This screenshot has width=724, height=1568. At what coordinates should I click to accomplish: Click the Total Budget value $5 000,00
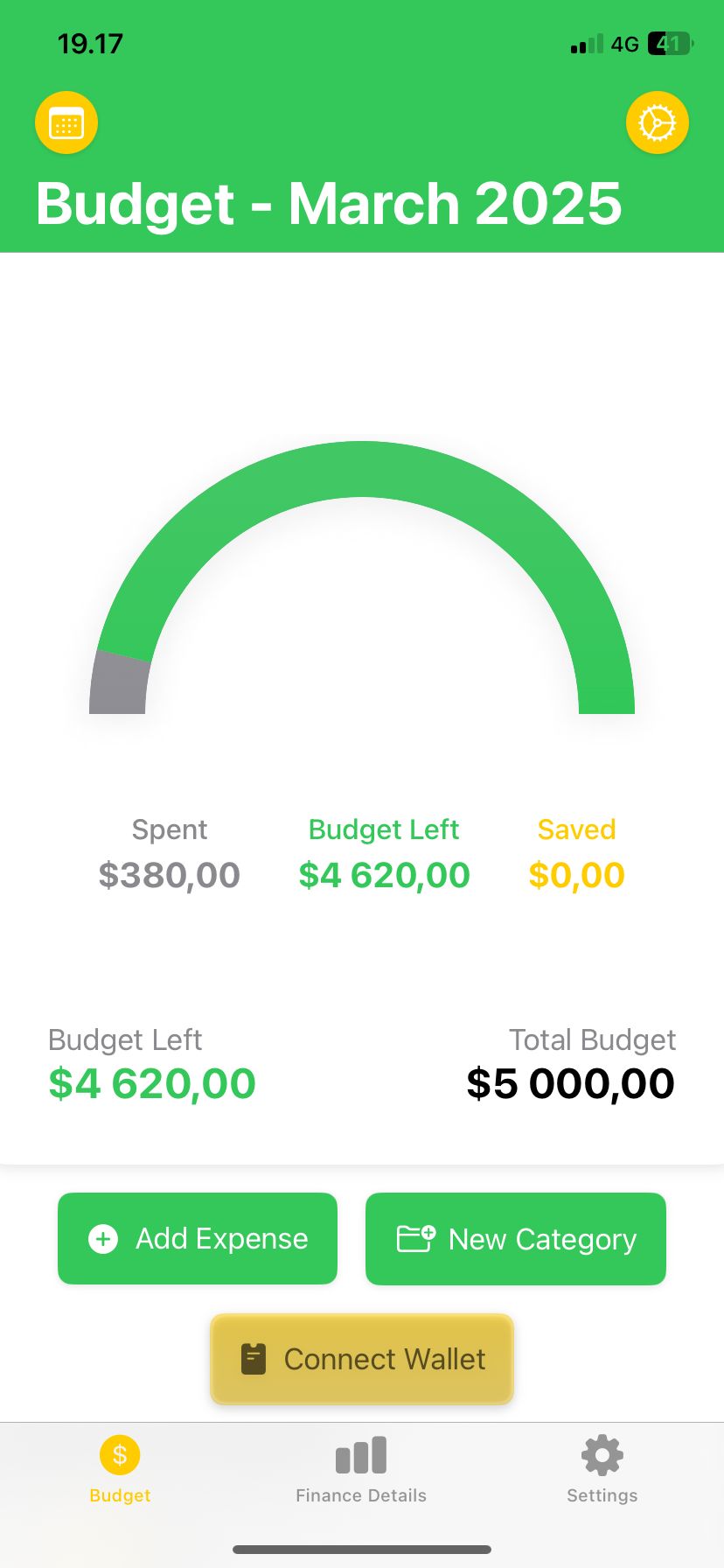[569, 1082]
